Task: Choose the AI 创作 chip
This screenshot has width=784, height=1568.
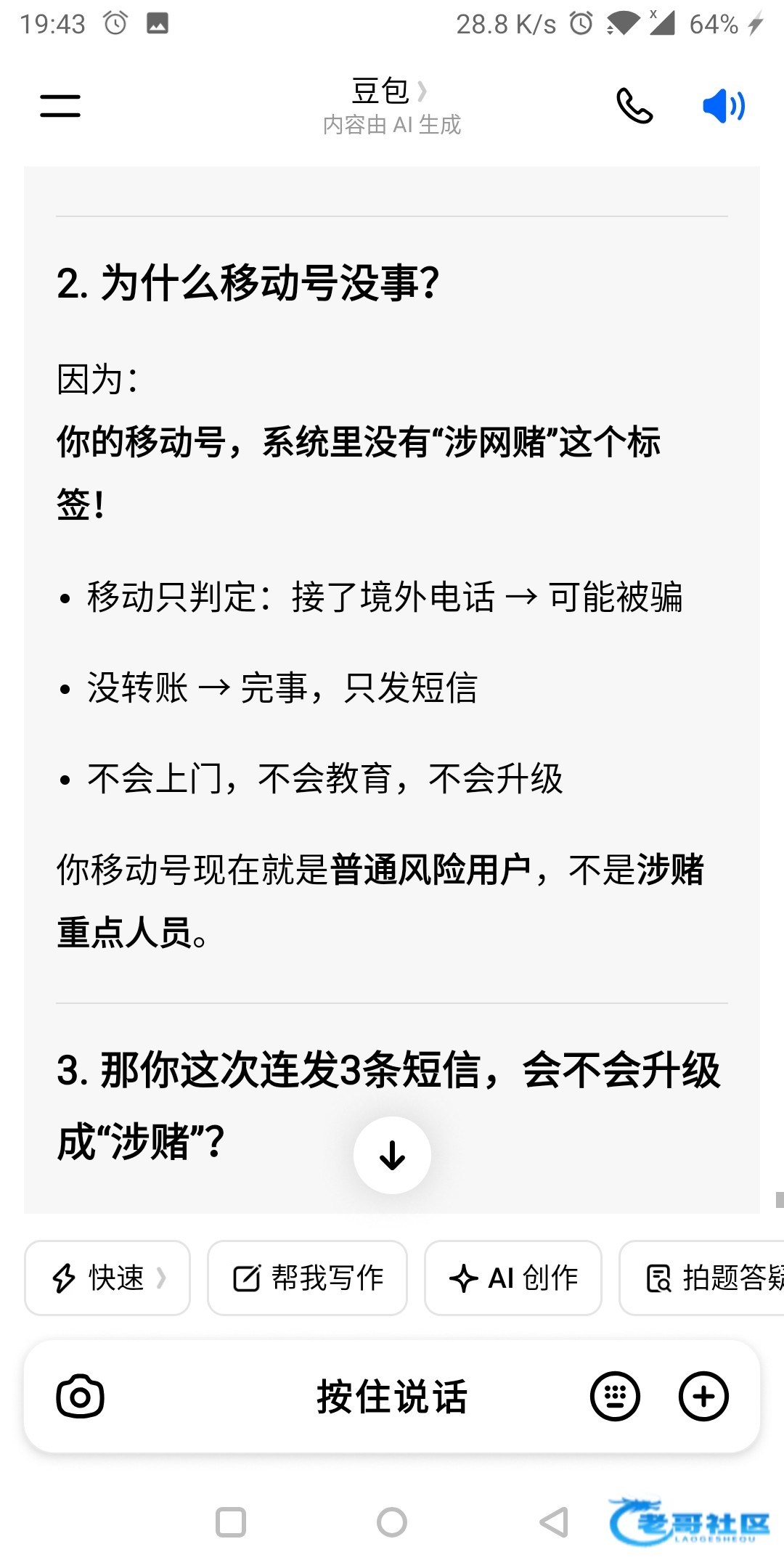Action: click(x=513, y=1278)
